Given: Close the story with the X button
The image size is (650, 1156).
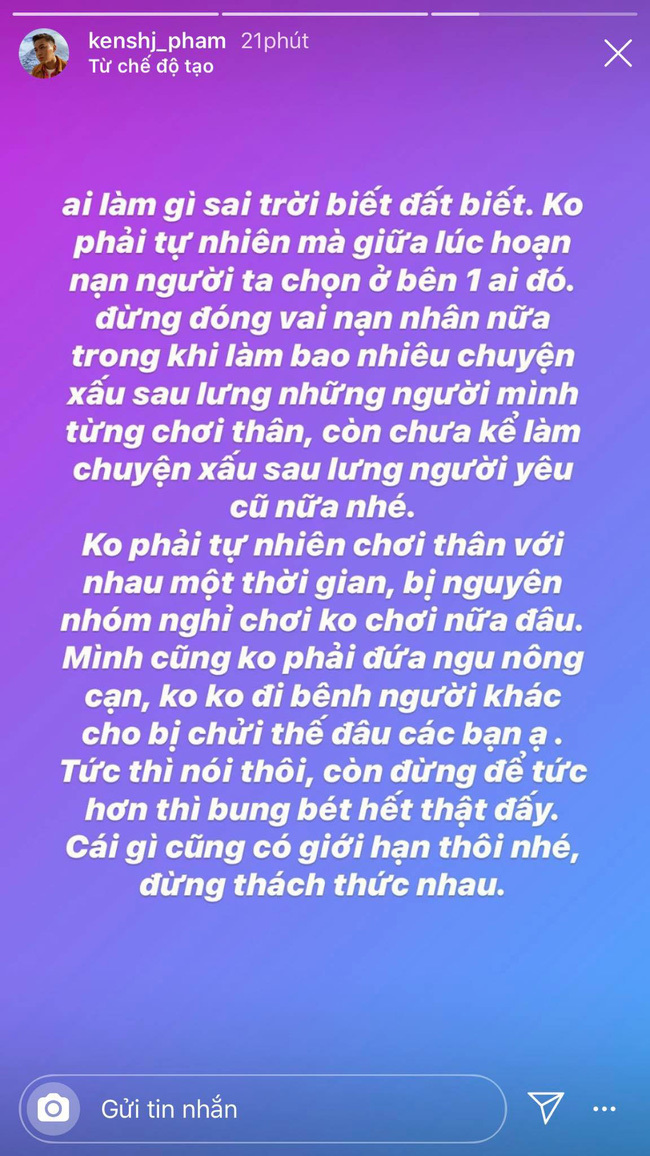Looking at the screenshot, I should coord(617,53).
